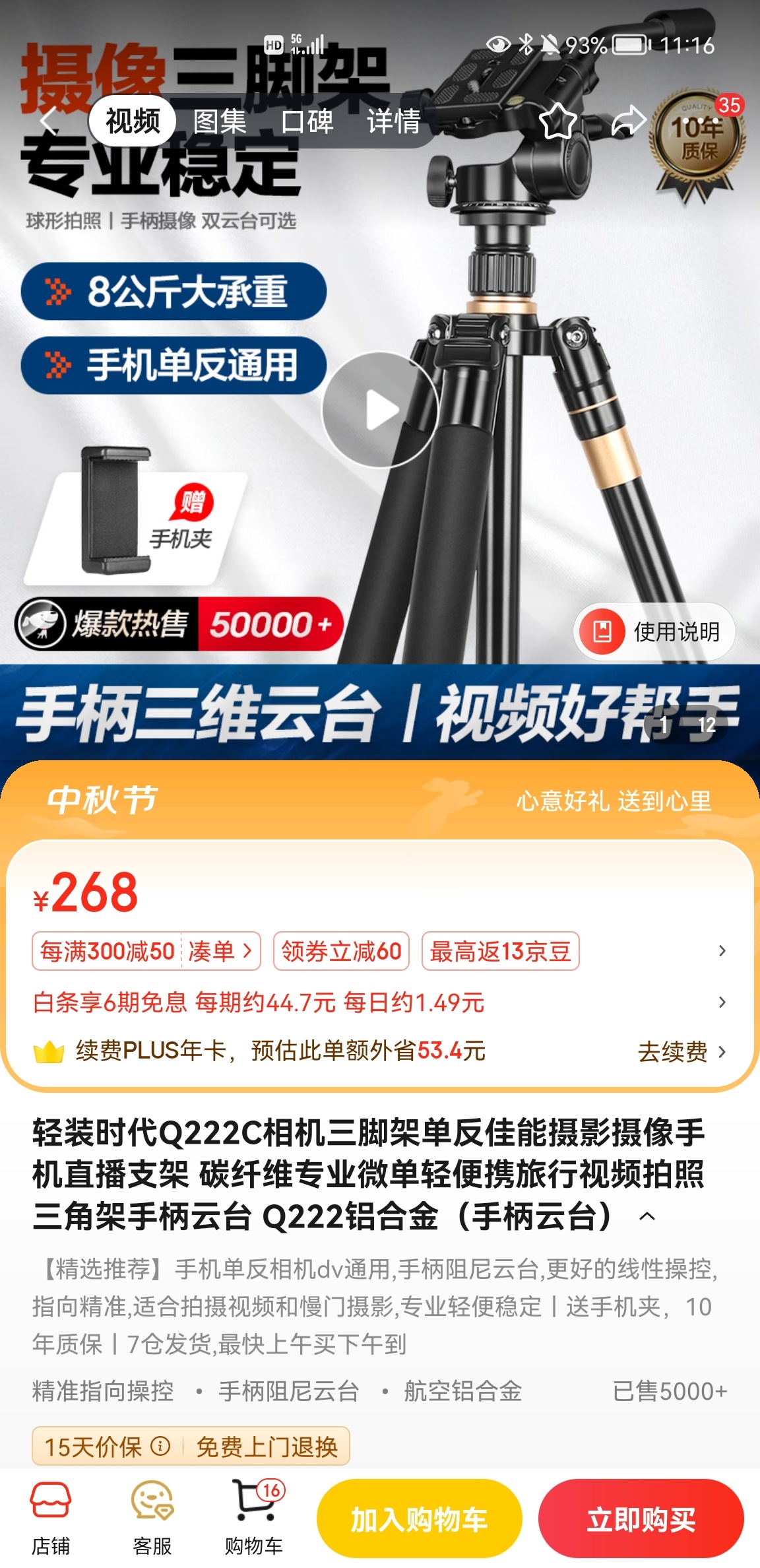Collapse the product title with the chevron

(x=648, y=1217)
